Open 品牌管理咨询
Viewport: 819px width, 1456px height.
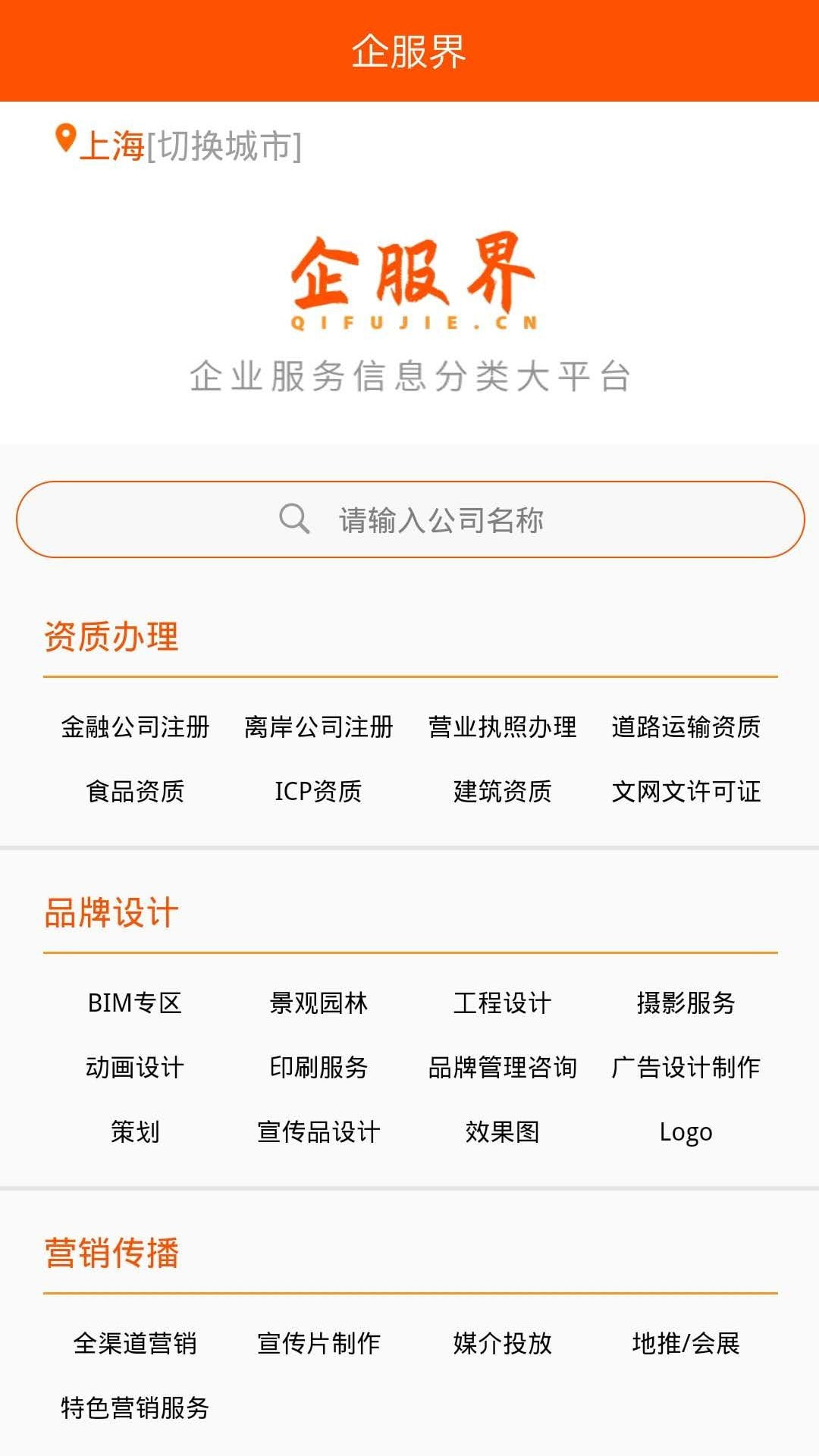click(502, 1067)
